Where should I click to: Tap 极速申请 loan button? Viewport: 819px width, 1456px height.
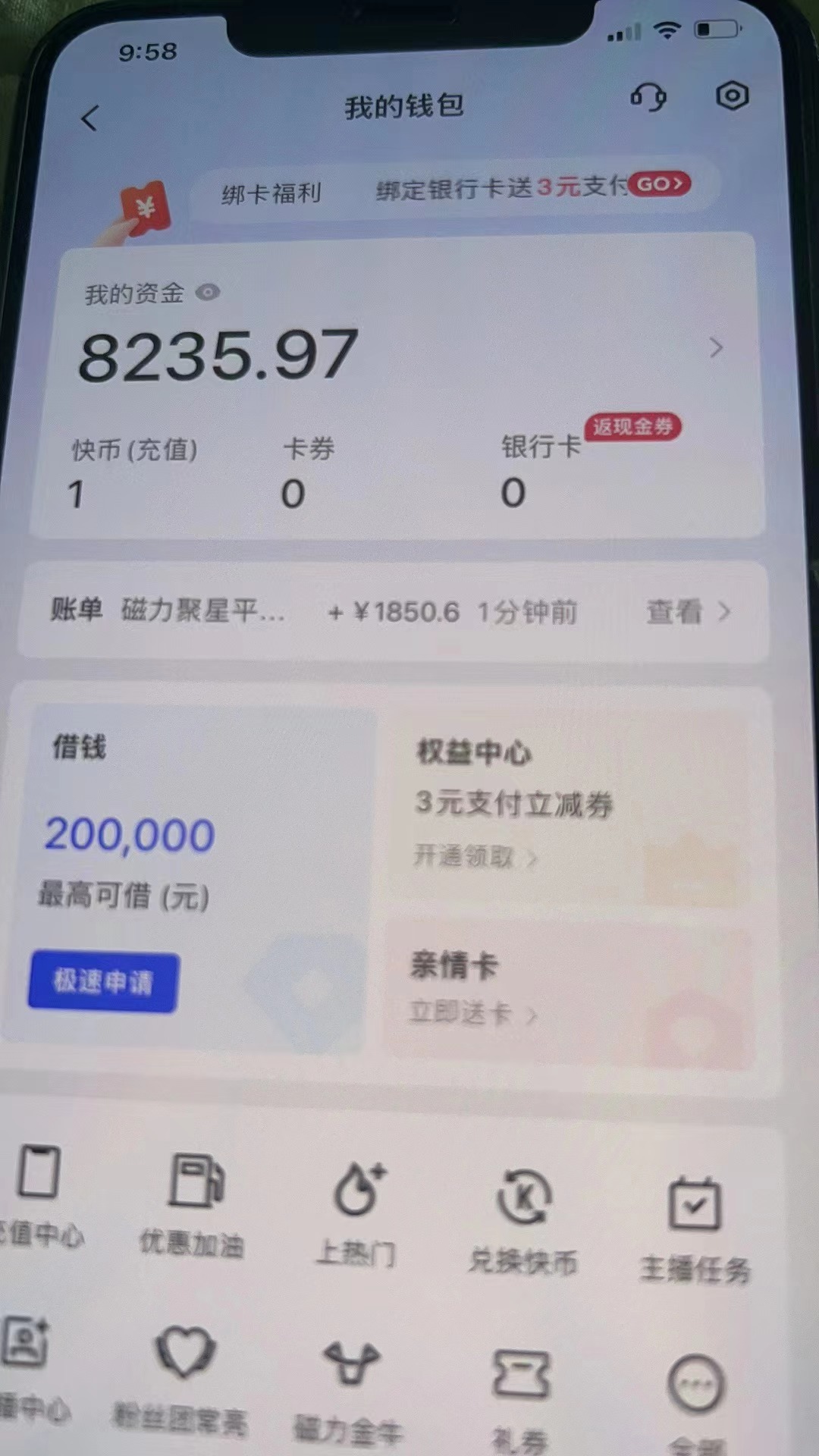[x=104, y=981]
